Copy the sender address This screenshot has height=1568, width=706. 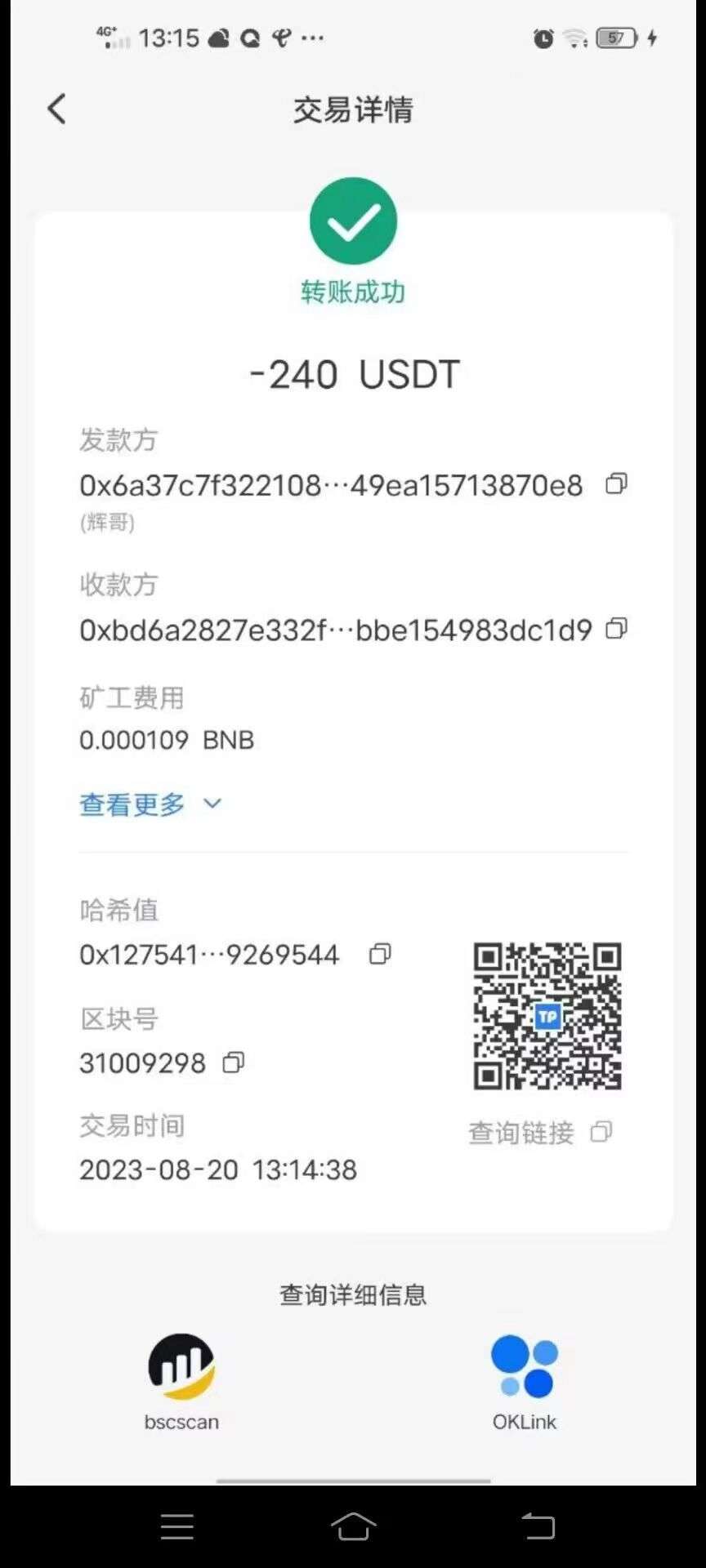pyautogui.click(x=616, y=483)
